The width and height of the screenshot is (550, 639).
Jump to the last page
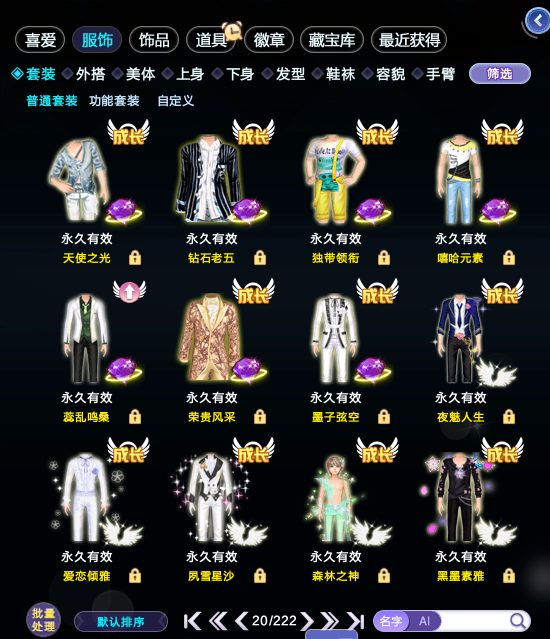point(355,621)
